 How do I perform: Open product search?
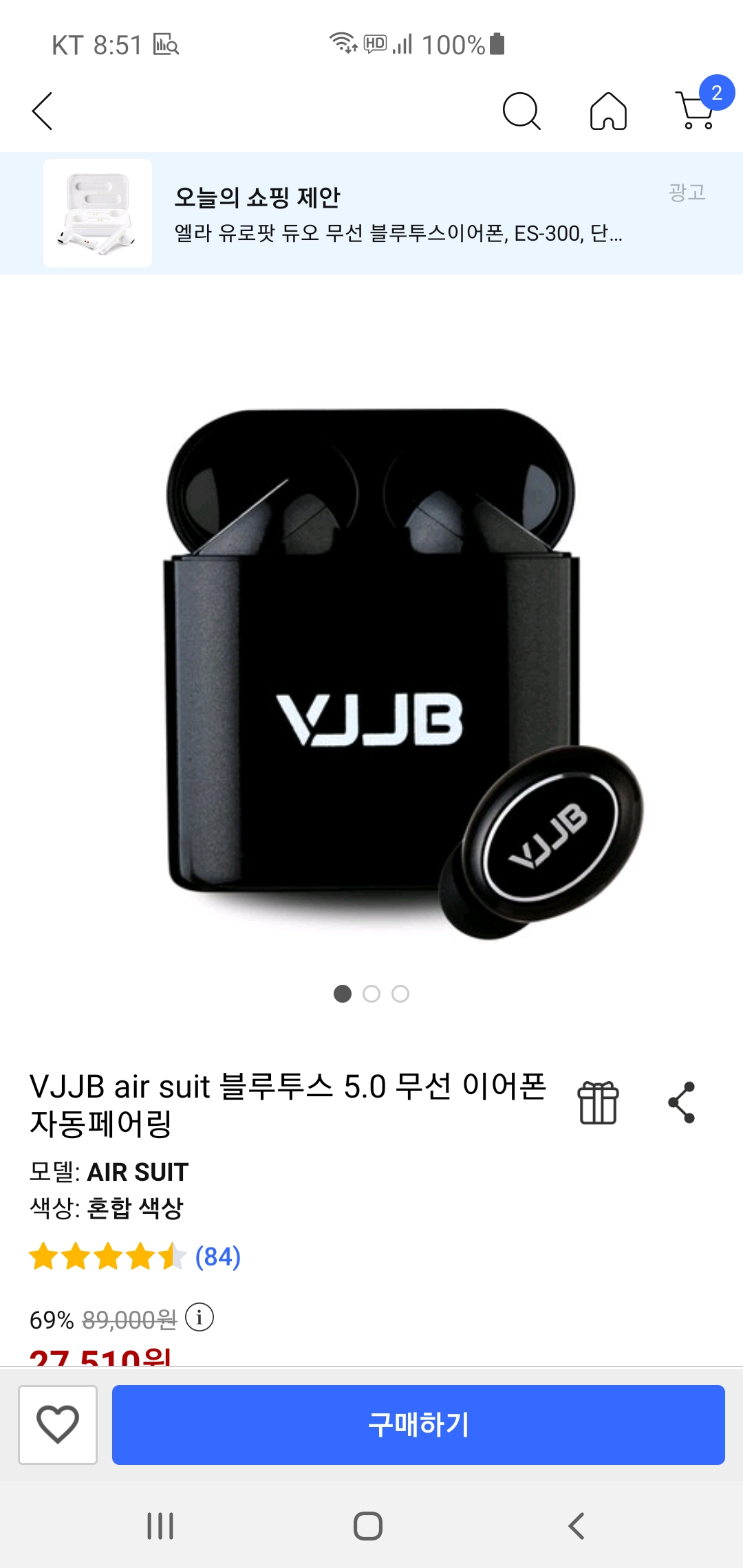521,111
